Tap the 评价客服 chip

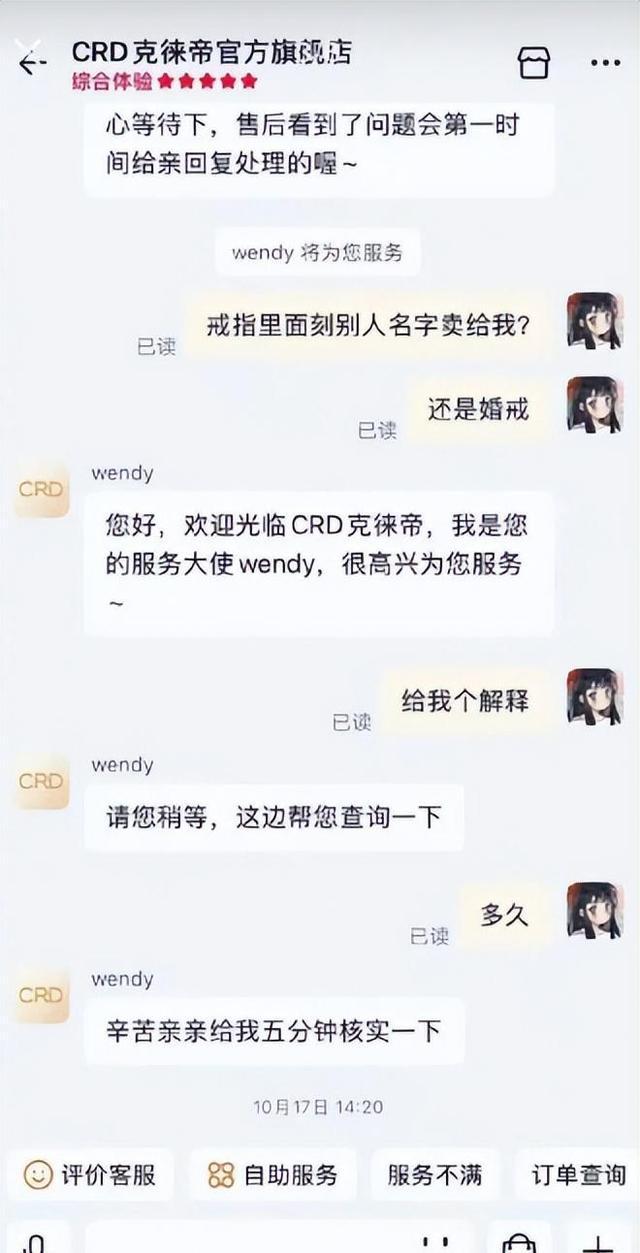[90, 1174]
